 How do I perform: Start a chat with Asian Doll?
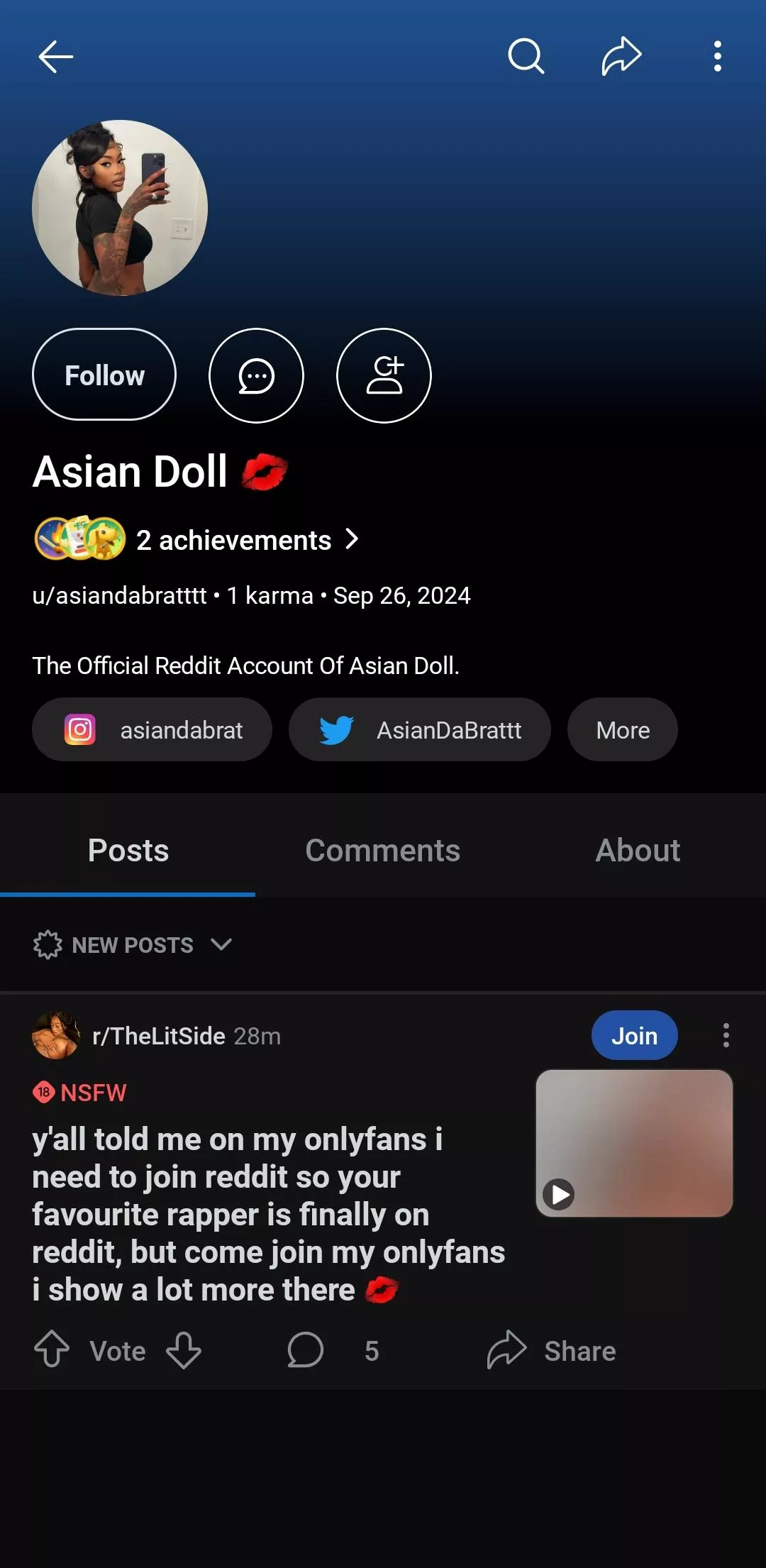tap(257, 375)
